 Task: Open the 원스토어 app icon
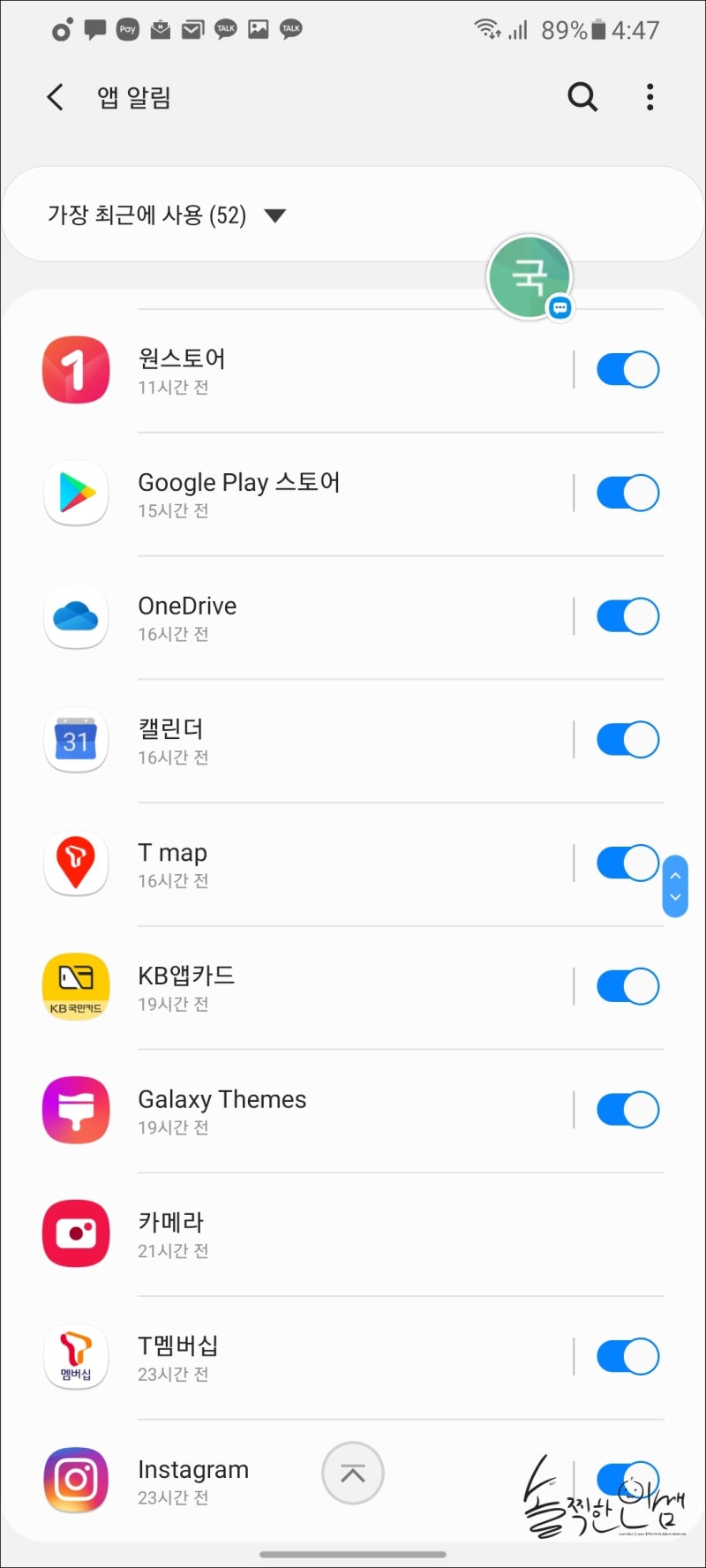[76, 369]
